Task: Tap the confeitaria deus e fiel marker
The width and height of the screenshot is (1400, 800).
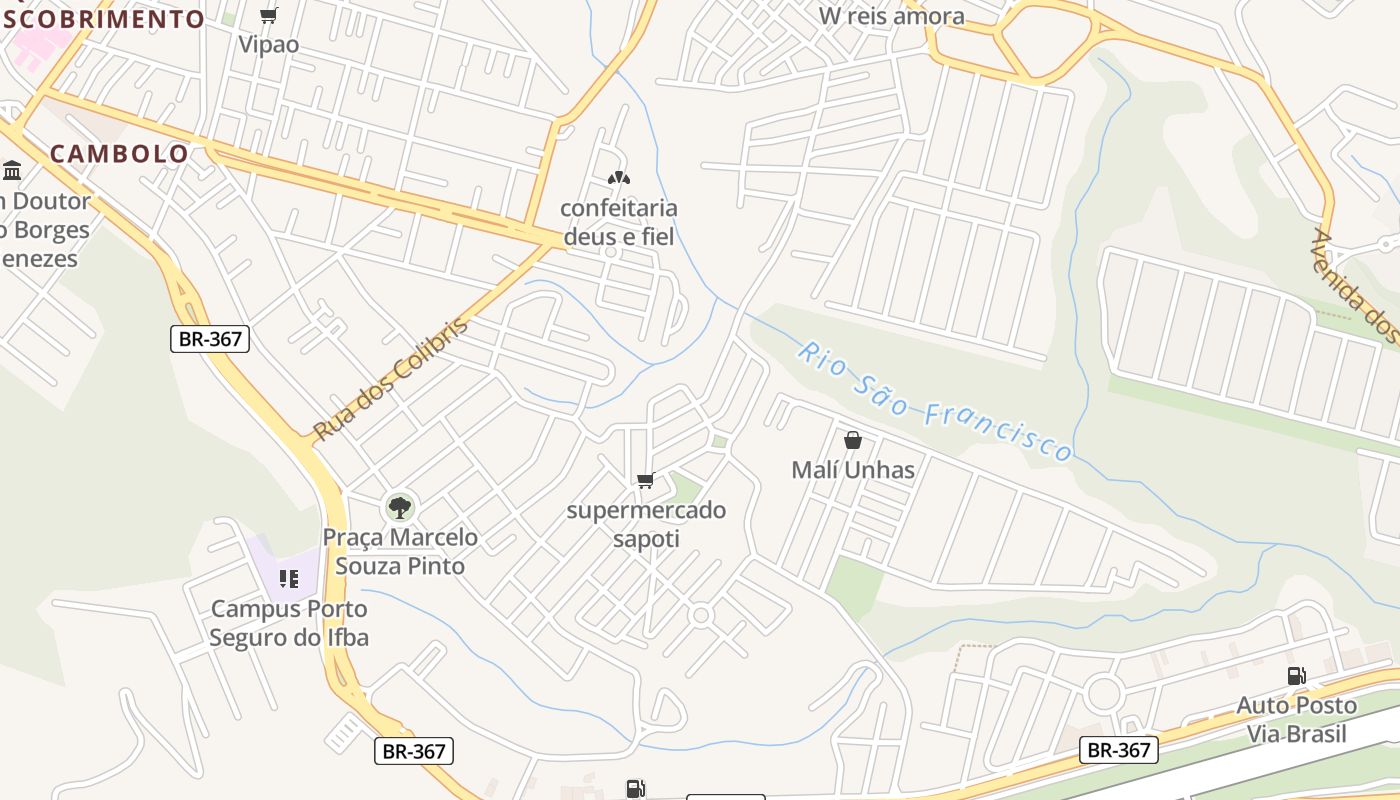Action: (x=619, y=178)
